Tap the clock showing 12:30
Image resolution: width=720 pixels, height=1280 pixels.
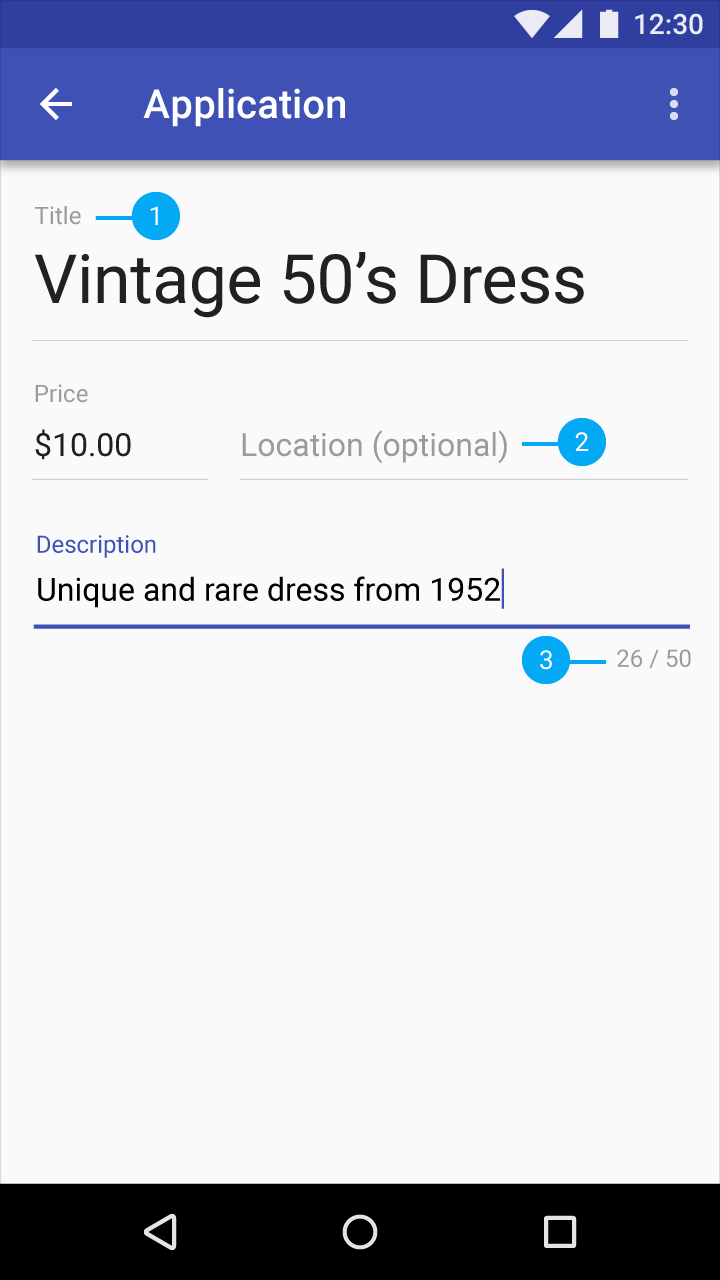tap(666, 24)
